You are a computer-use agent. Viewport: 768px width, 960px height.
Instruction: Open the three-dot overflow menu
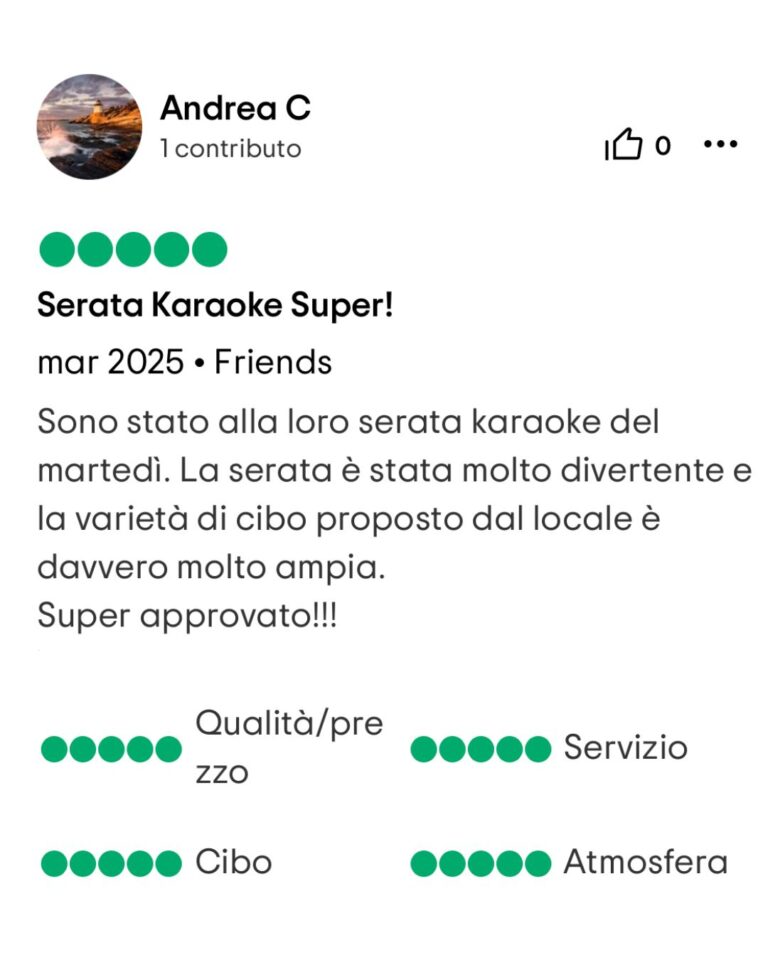click(x=720, y=145)
